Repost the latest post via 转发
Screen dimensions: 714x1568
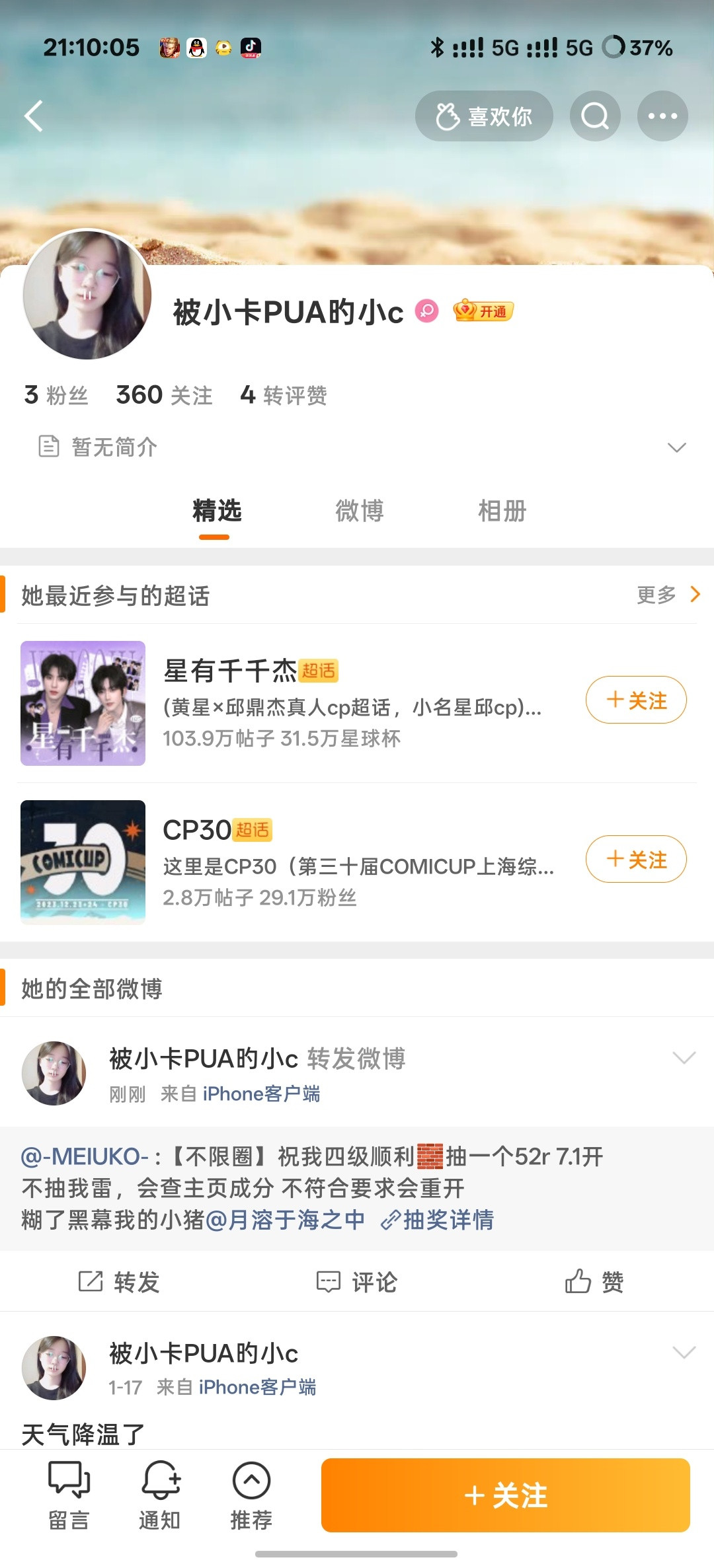[x=119, y=1282]
